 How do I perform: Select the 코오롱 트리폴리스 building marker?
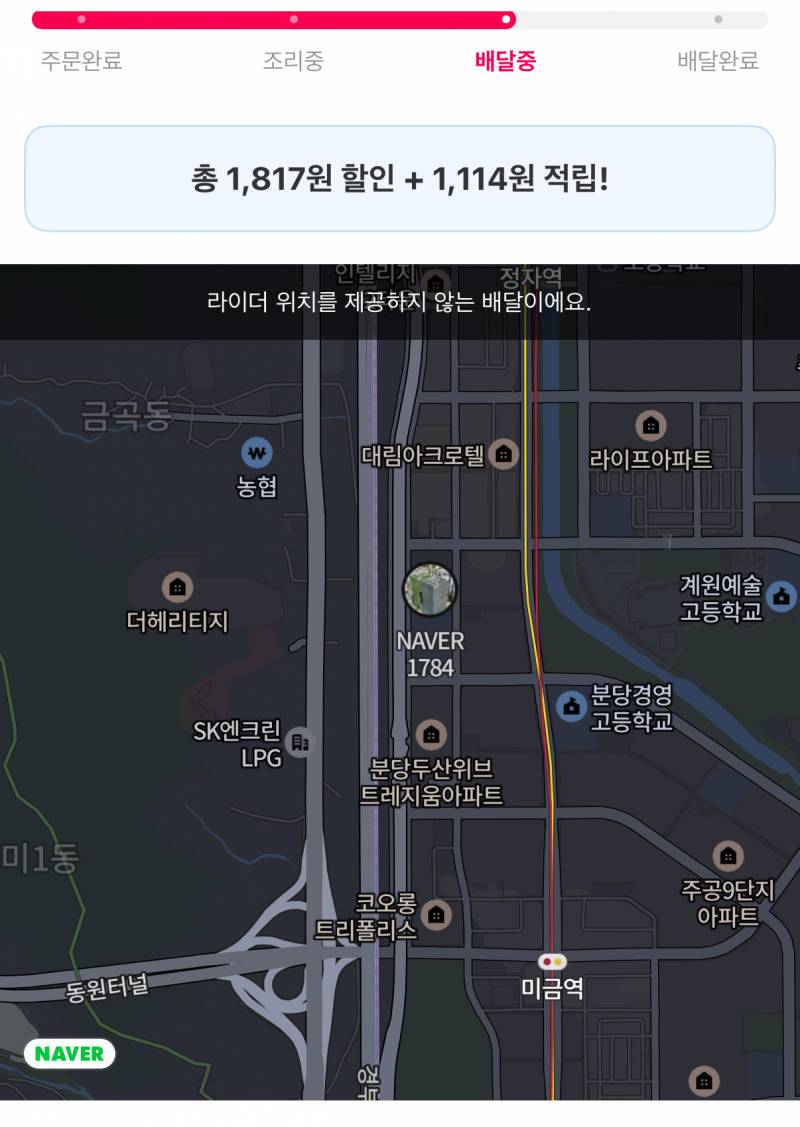pos(437,913)
